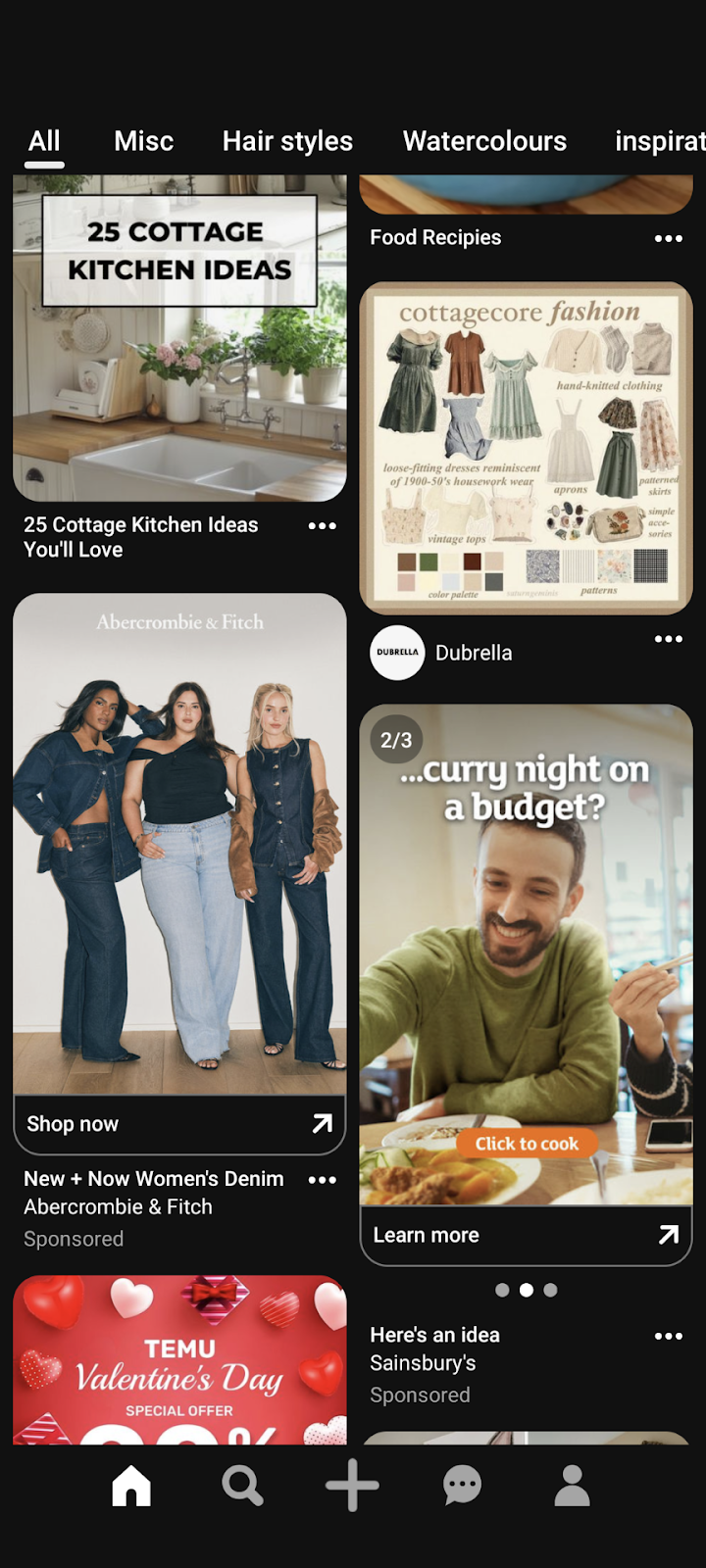Open options for Here's an idea ad

(x=668, y=1336)
